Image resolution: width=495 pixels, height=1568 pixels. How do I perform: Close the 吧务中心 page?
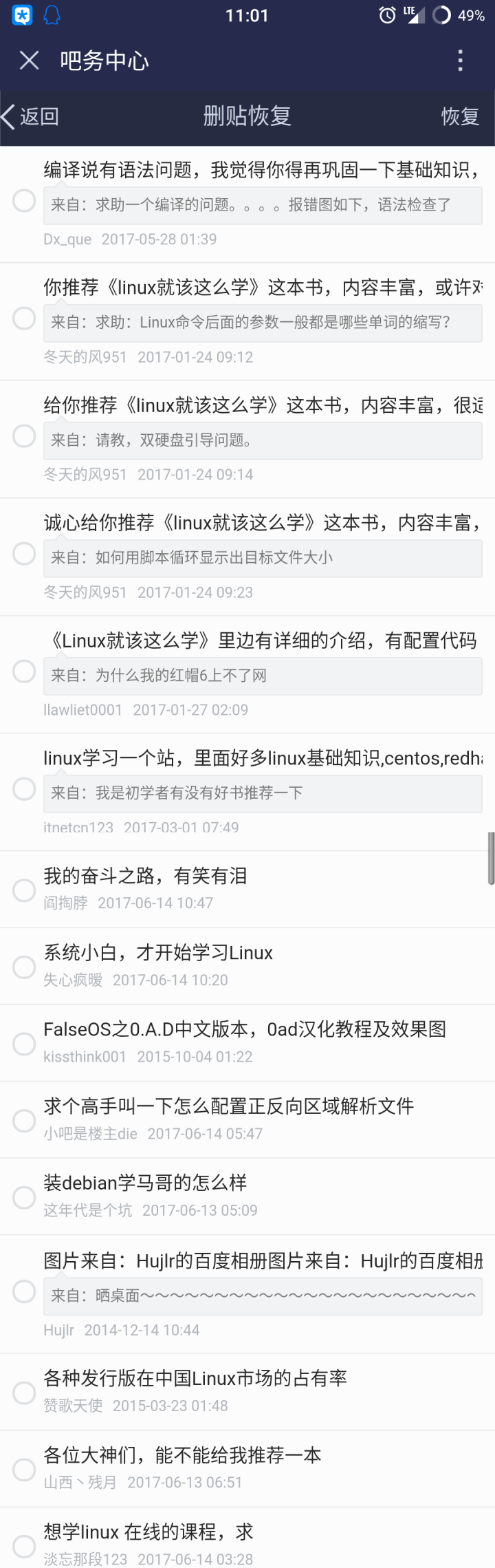point(29,61)
